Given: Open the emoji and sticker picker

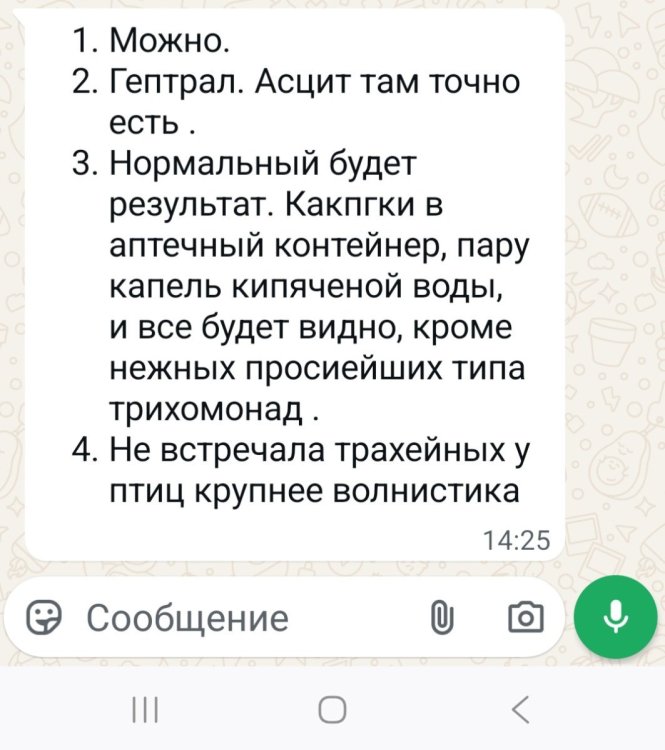Looking at the screenshot, I should click(42, 617).
